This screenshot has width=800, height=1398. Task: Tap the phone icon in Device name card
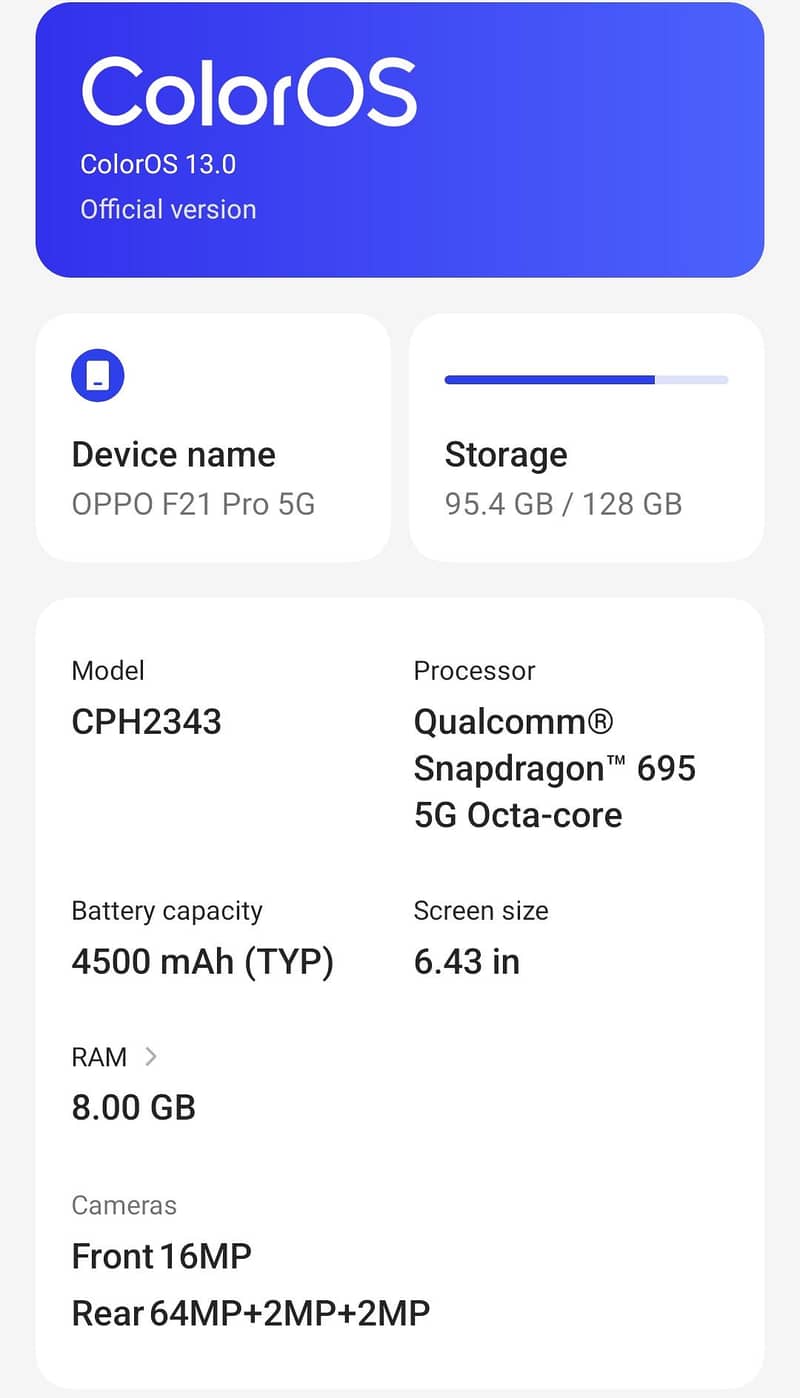pos(97,375)
